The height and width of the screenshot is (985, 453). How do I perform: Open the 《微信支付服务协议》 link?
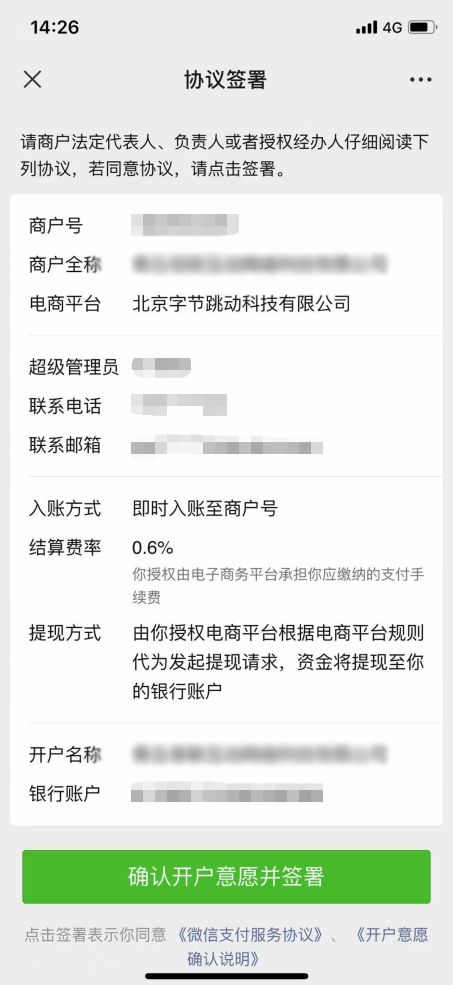249,935
